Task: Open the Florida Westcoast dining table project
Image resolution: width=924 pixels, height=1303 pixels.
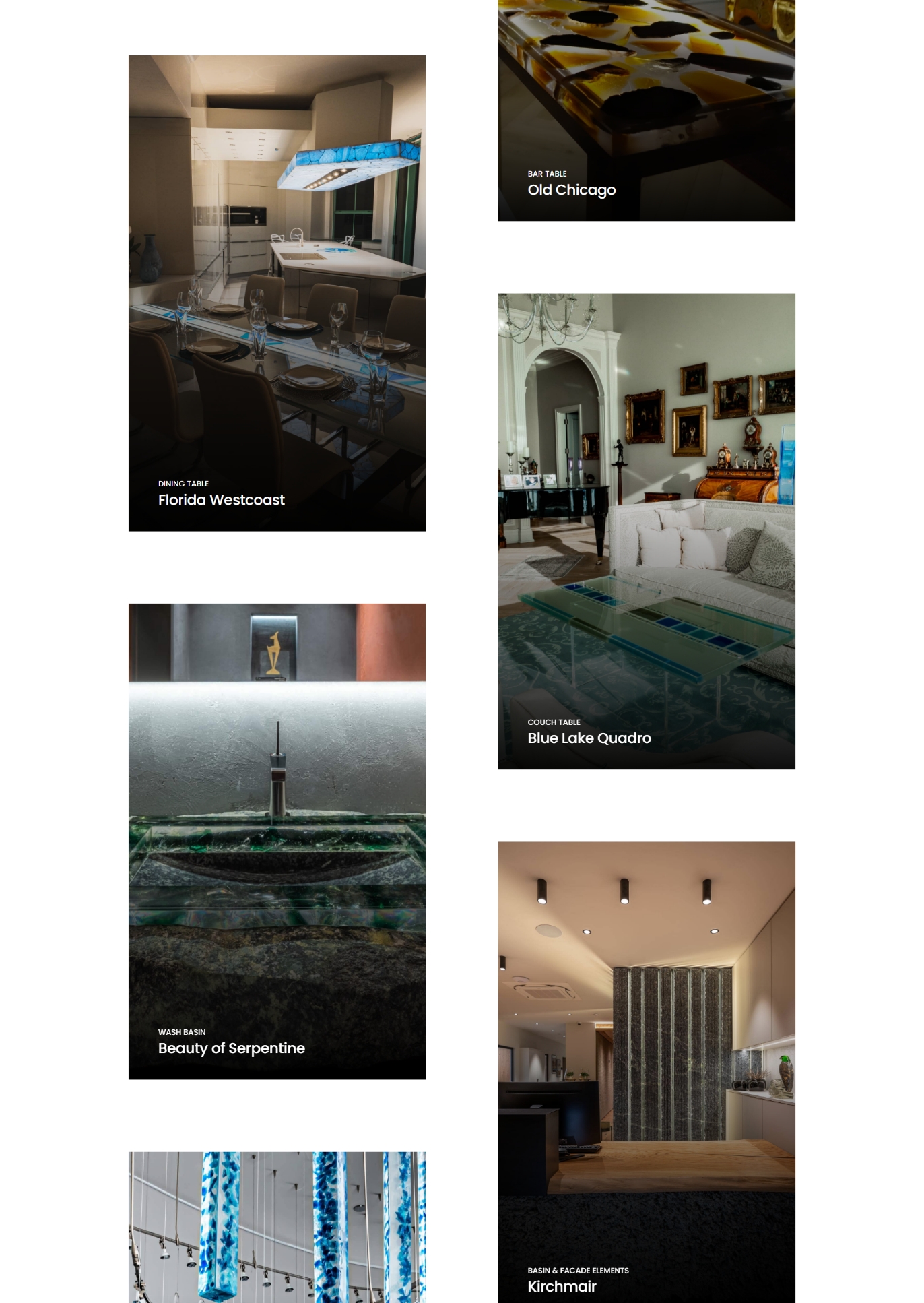Action: (277, 293)
